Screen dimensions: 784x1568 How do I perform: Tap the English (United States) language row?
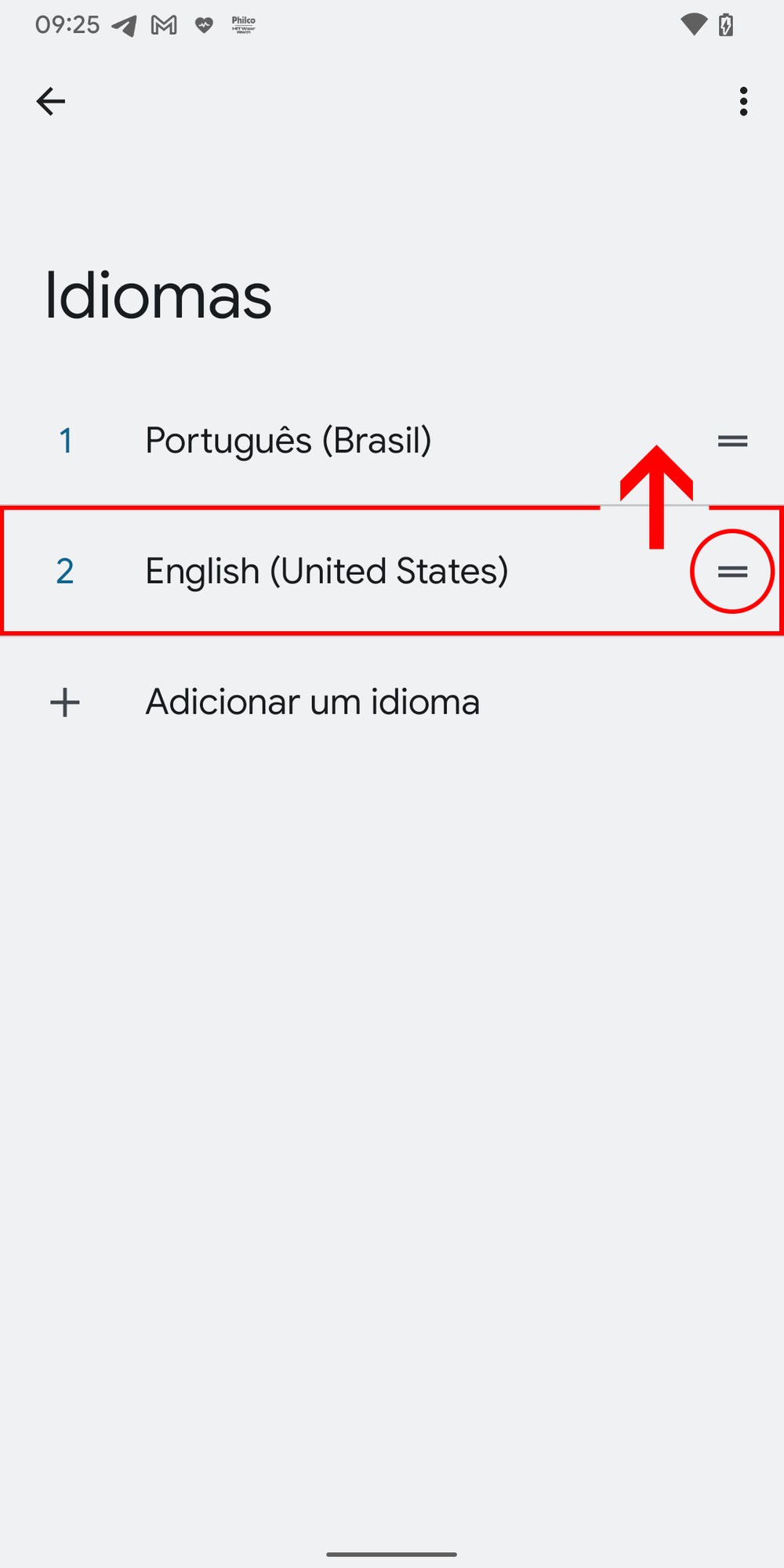point(326,572)
